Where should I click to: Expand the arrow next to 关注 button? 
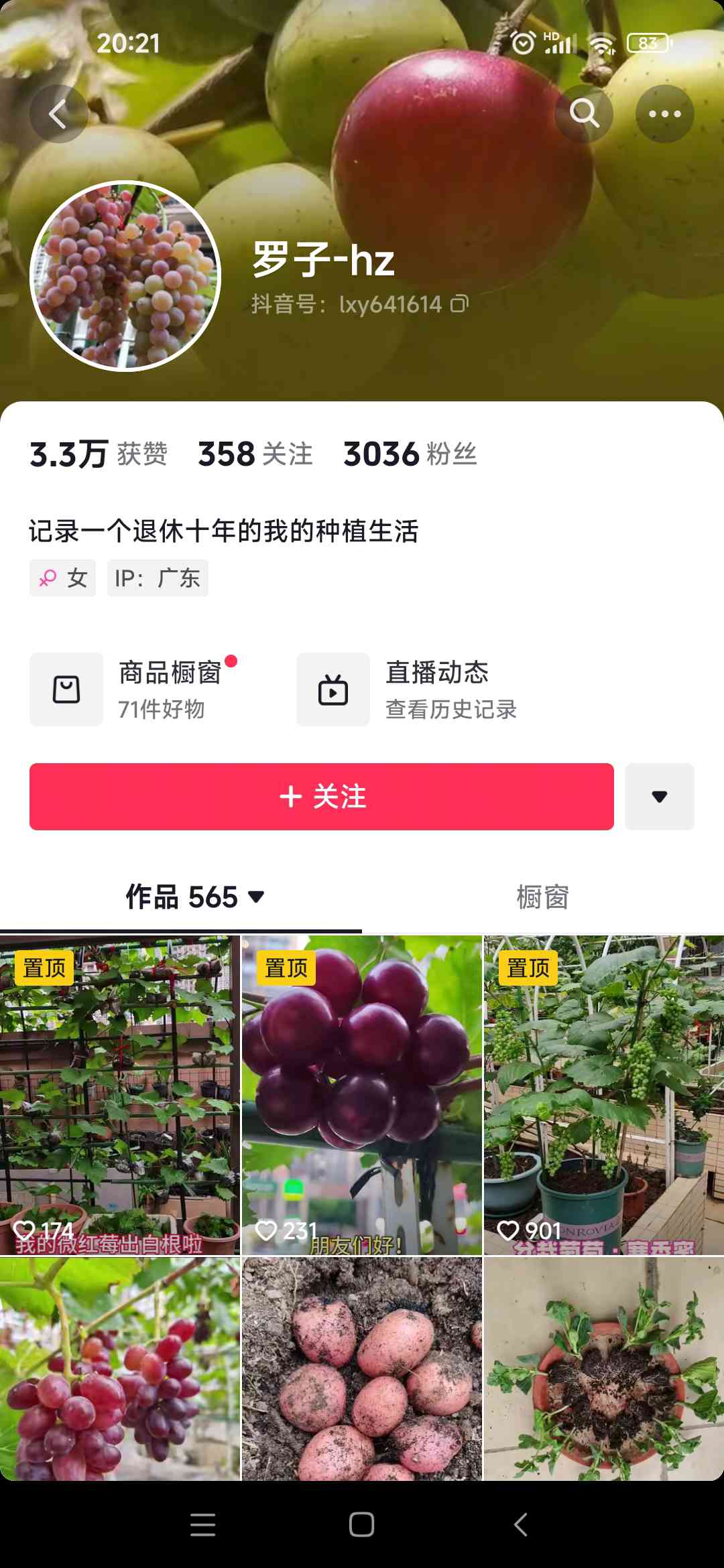pyautogui.click(x=660, y=797)
